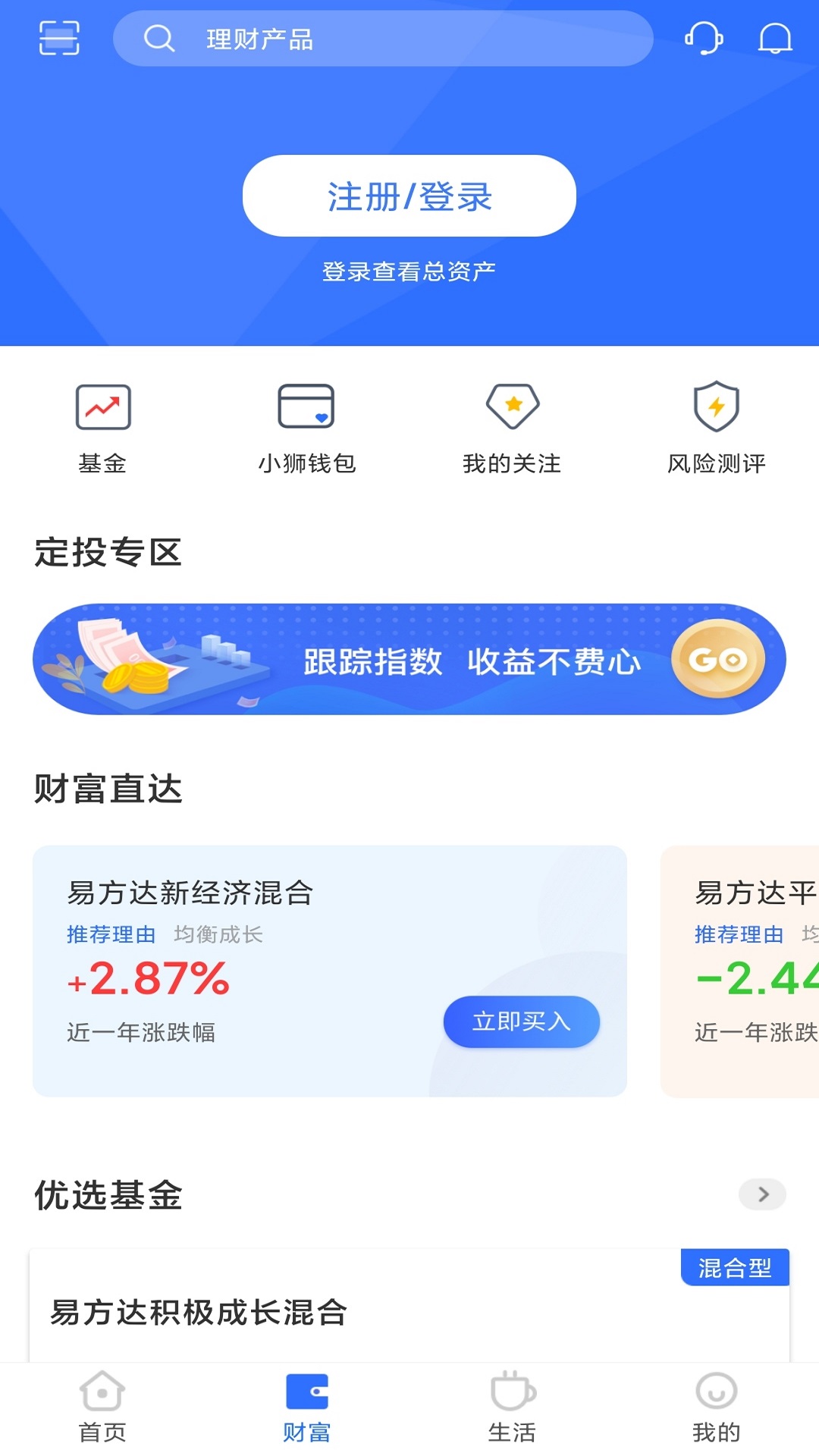Contact customer service via headset icon
This screenshot has width=819, height=1456.
pos(704,38)
